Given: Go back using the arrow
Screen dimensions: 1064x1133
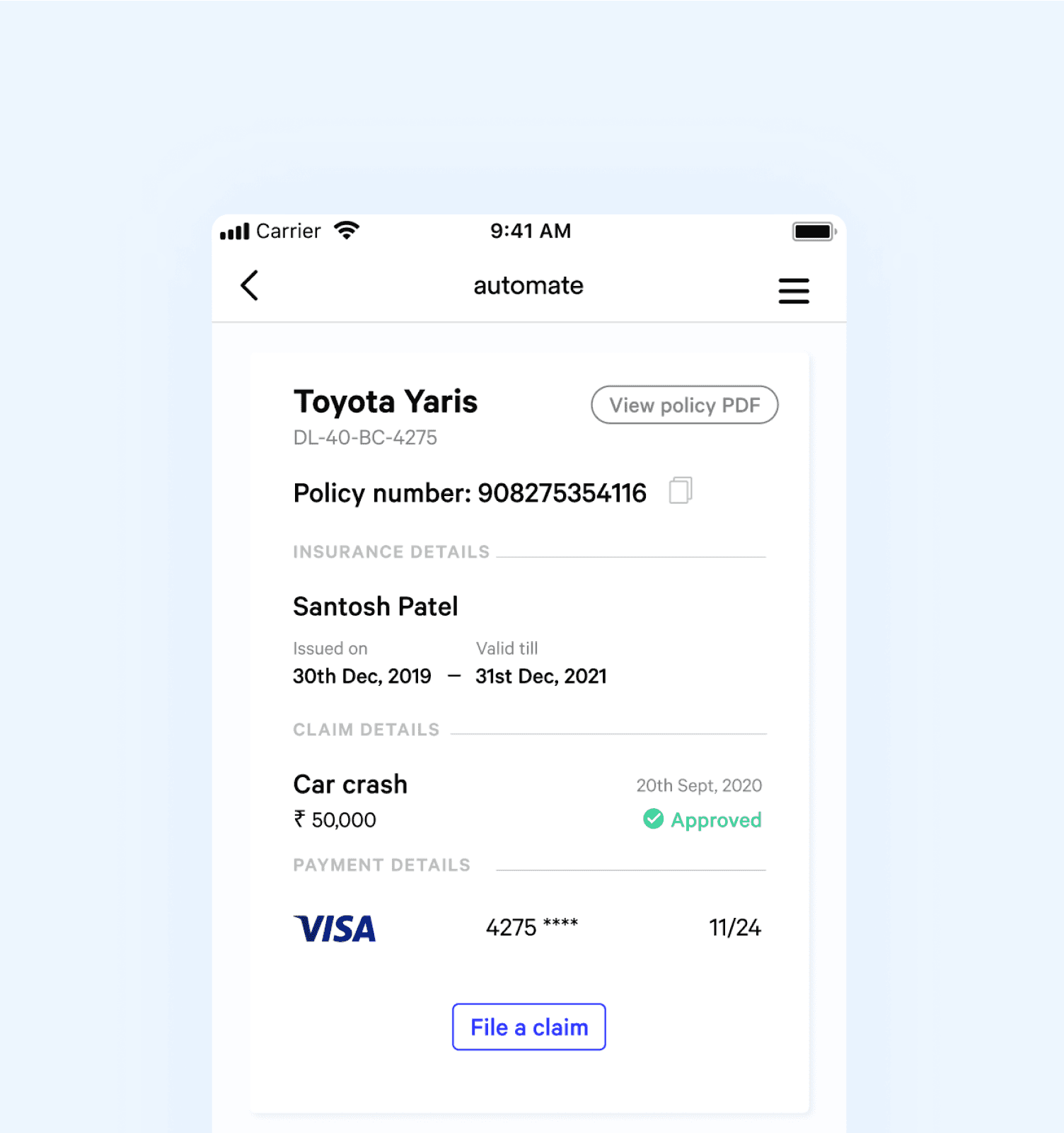Looking at the screenshot, I should 250,286.
